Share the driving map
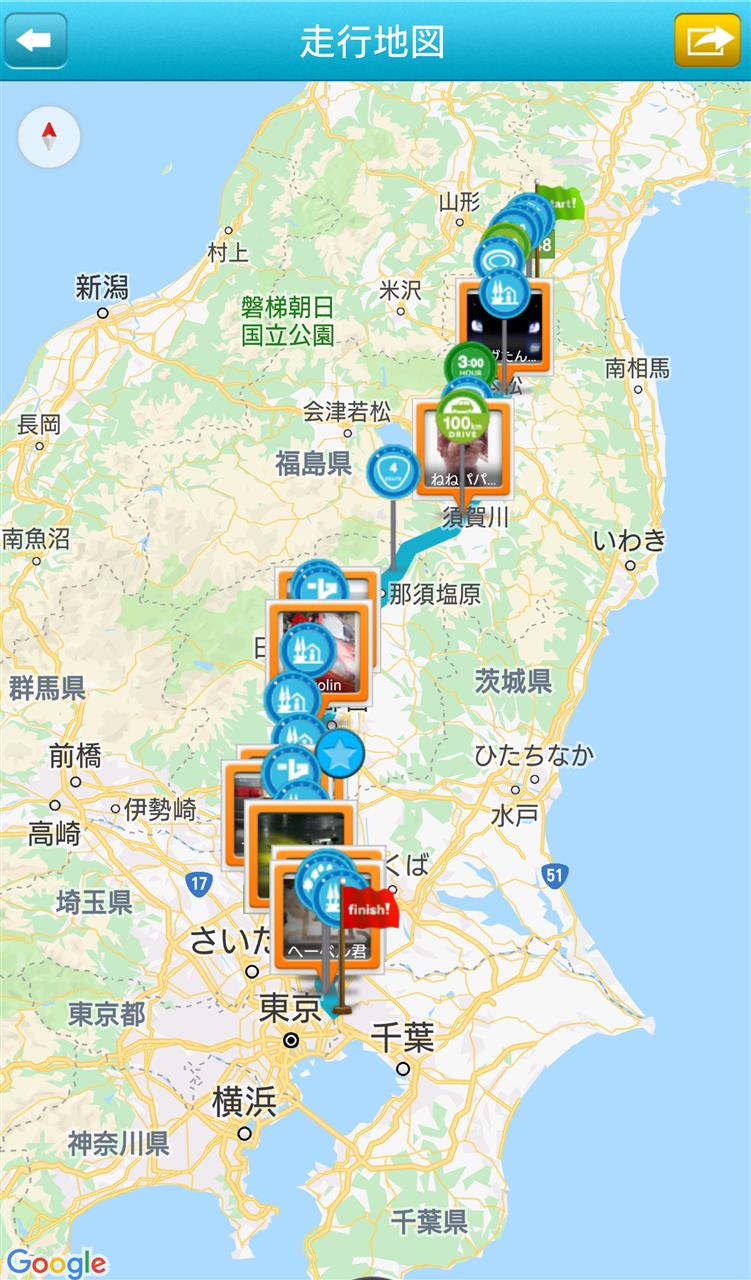The image size is (751, 1280). coord(707,40)
